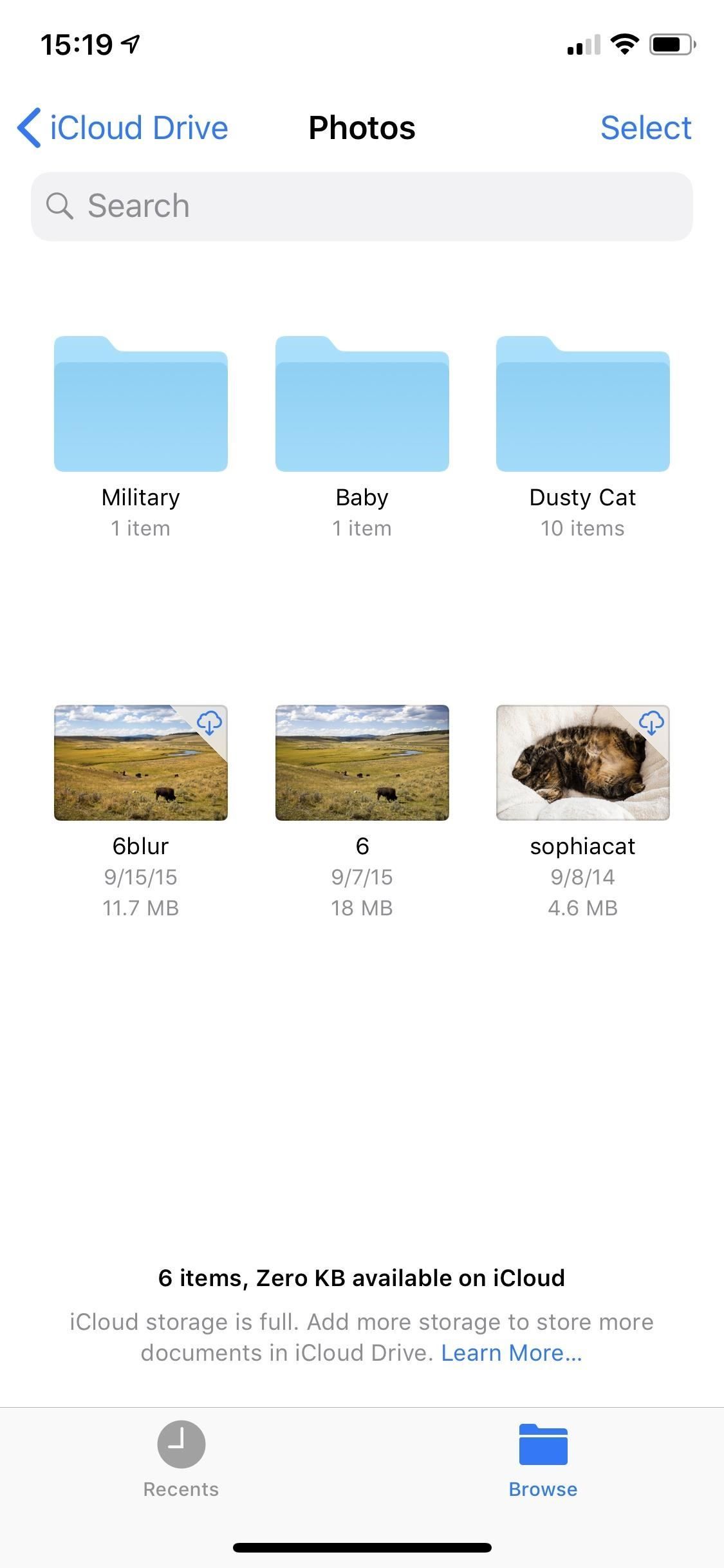Tap the home indicator bar

[362, 1548]
